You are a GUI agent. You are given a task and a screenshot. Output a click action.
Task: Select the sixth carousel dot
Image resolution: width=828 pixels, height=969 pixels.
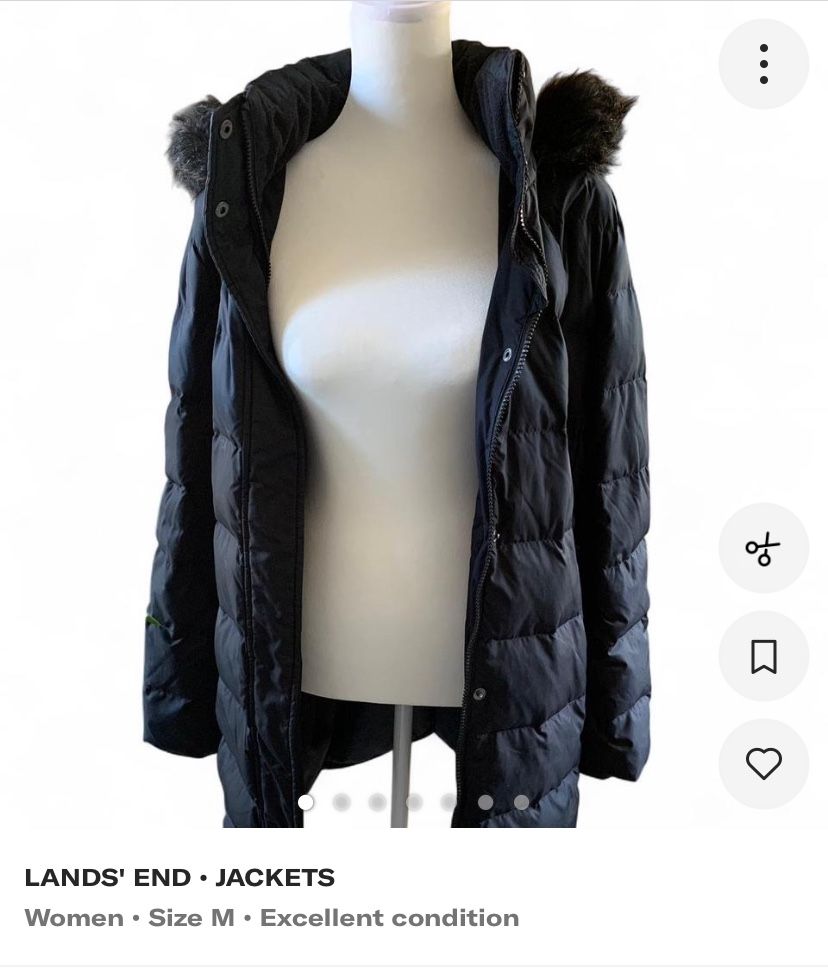pyautogui.click(x=486, y=802)
